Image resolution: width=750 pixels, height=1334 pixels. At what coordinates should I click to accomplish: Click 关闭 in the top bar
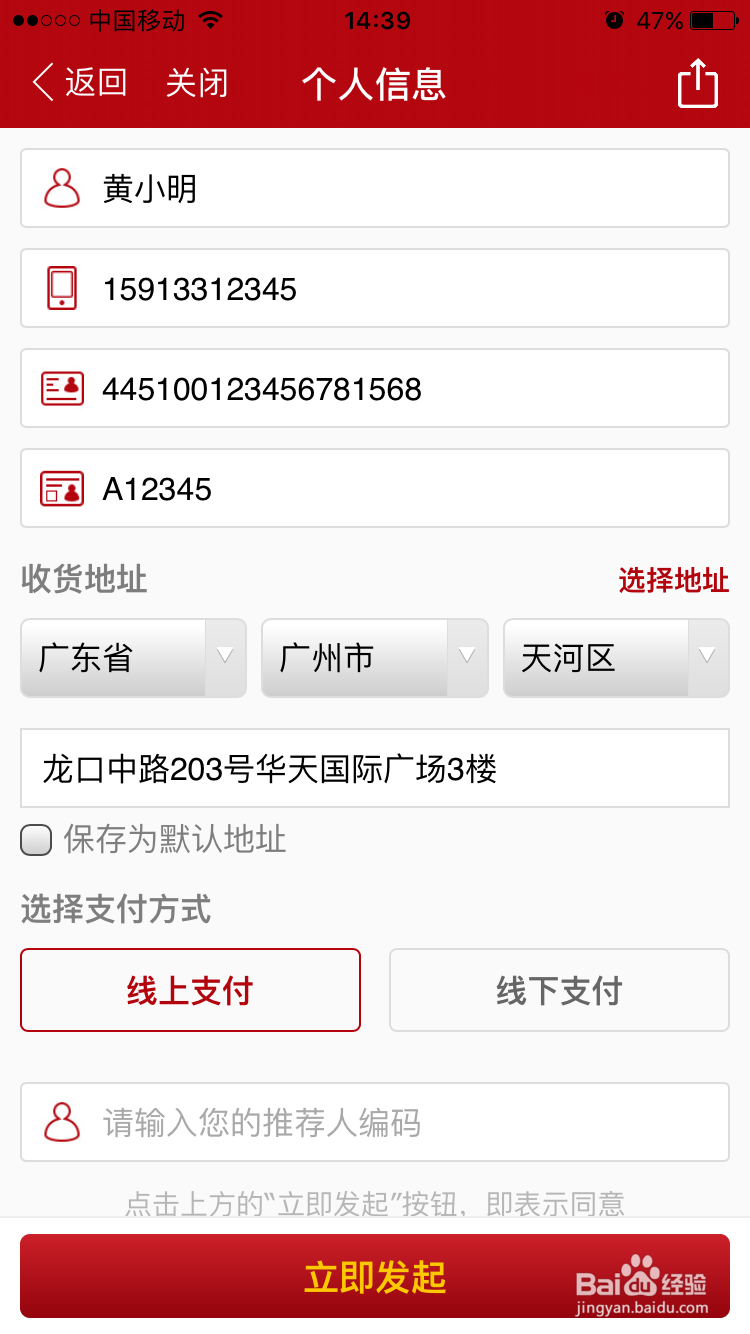pyautogui.click(x=197, y=83)
